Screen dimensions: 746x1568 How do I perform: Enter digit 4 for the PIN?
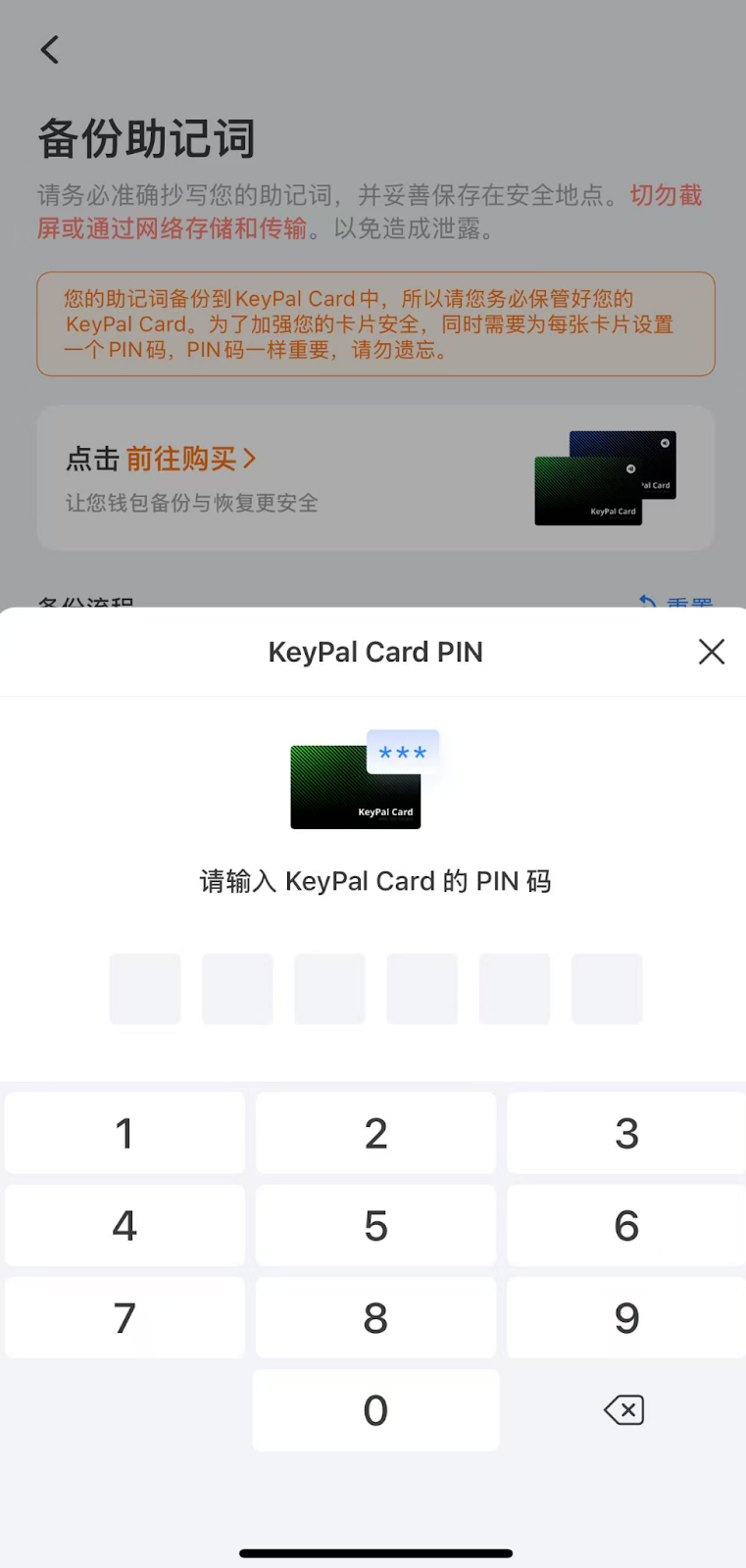pos(124,1225)
